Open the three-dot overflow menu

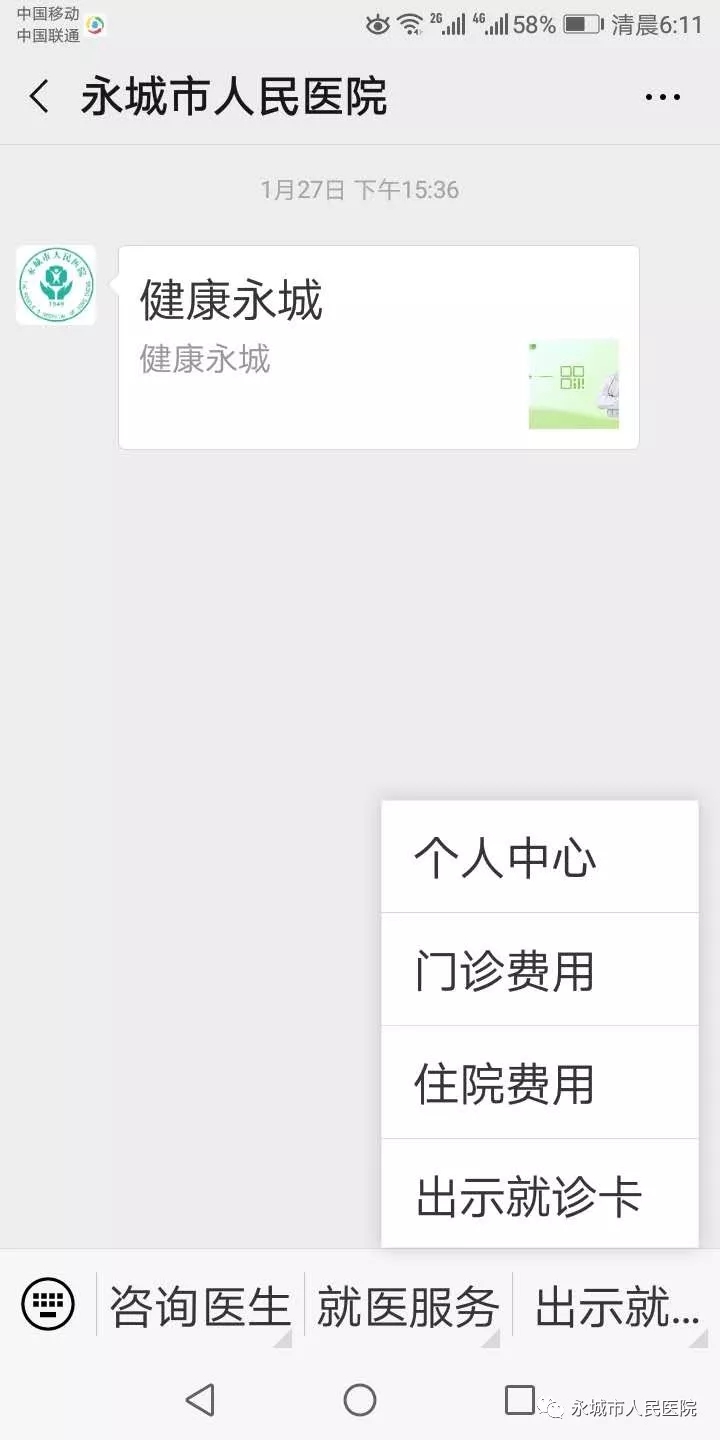tap(662, 97)
